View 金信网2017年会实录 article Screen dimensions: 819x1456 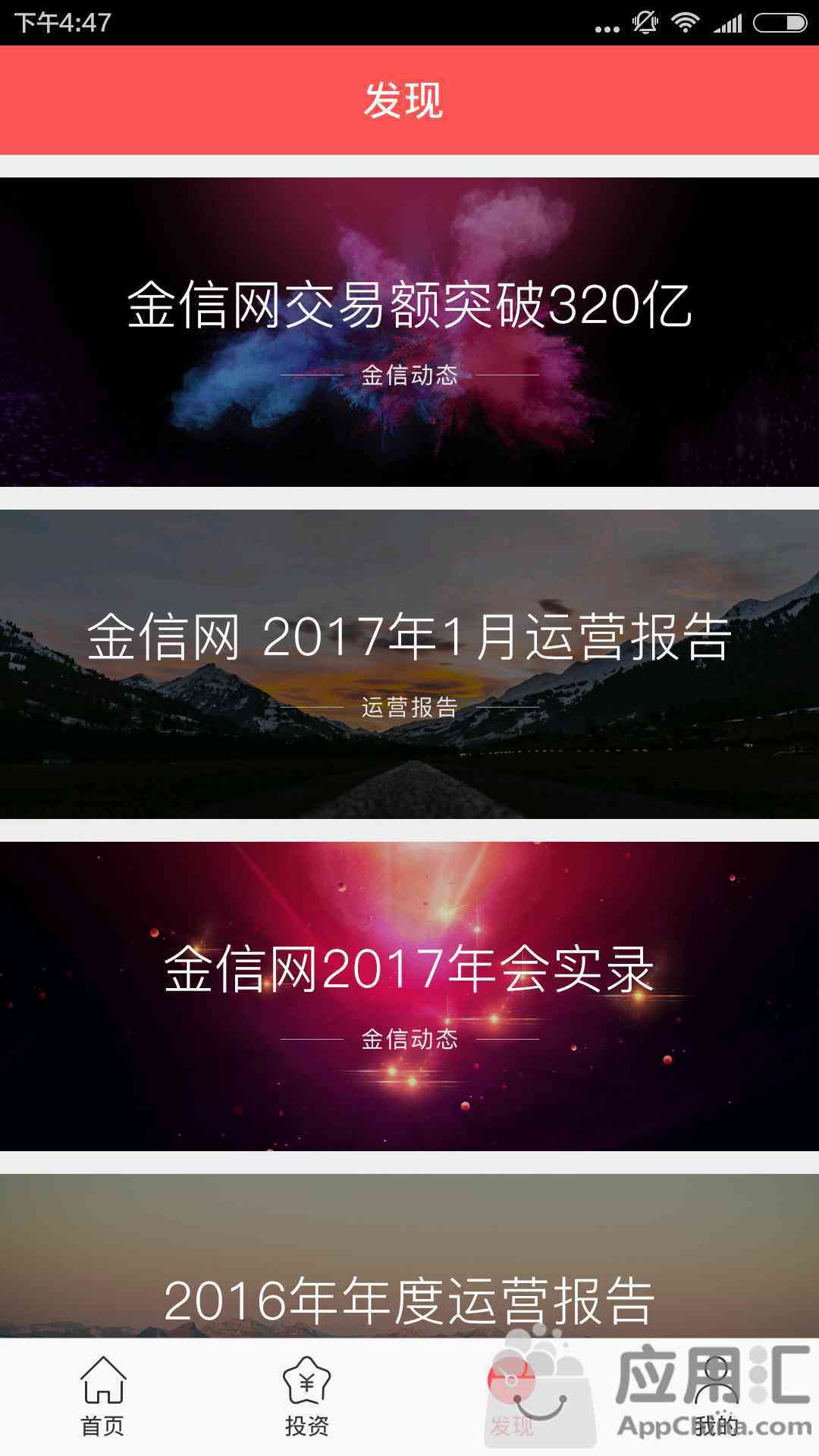pos(409,996)
